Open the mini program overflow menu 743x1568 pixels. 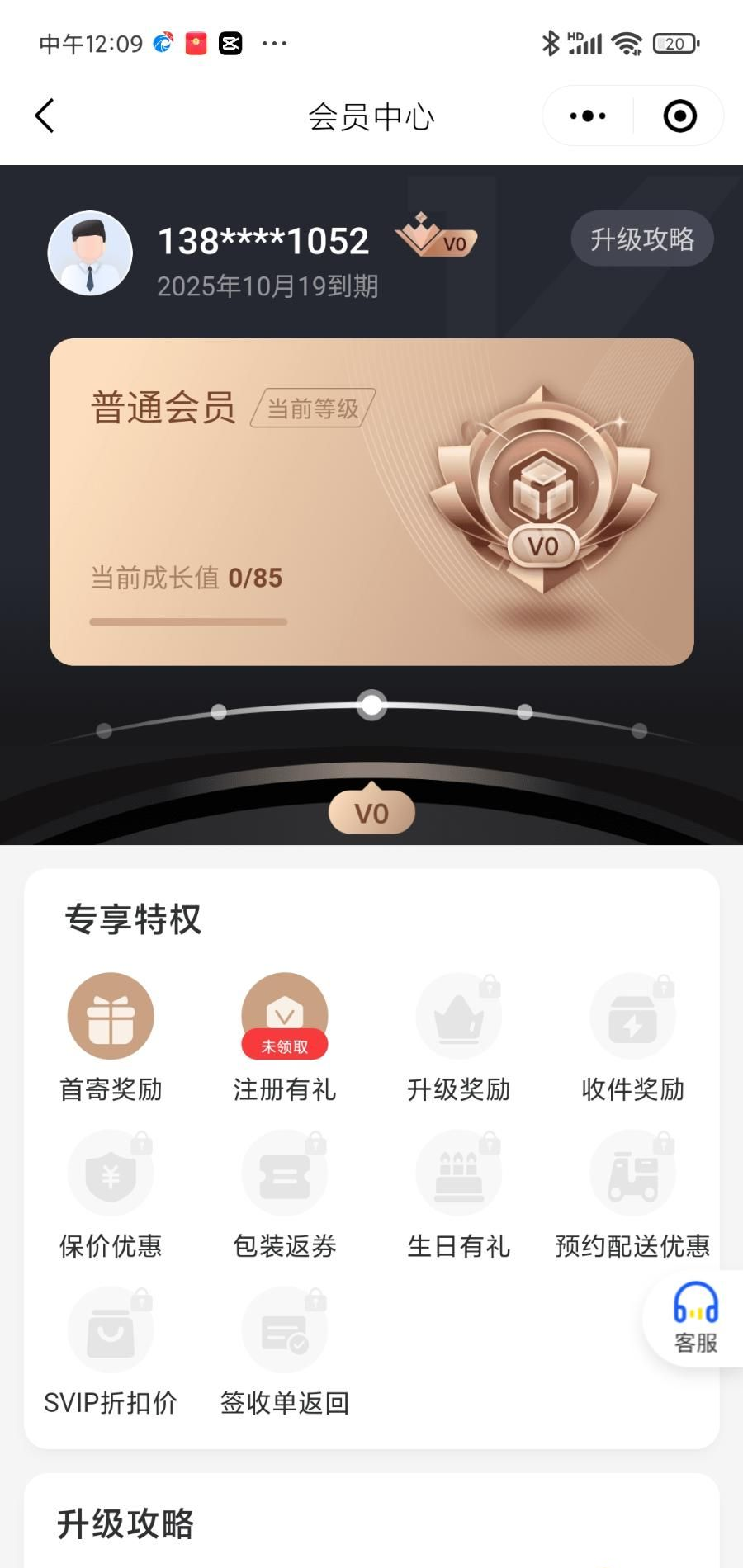[x=588, y=116]
